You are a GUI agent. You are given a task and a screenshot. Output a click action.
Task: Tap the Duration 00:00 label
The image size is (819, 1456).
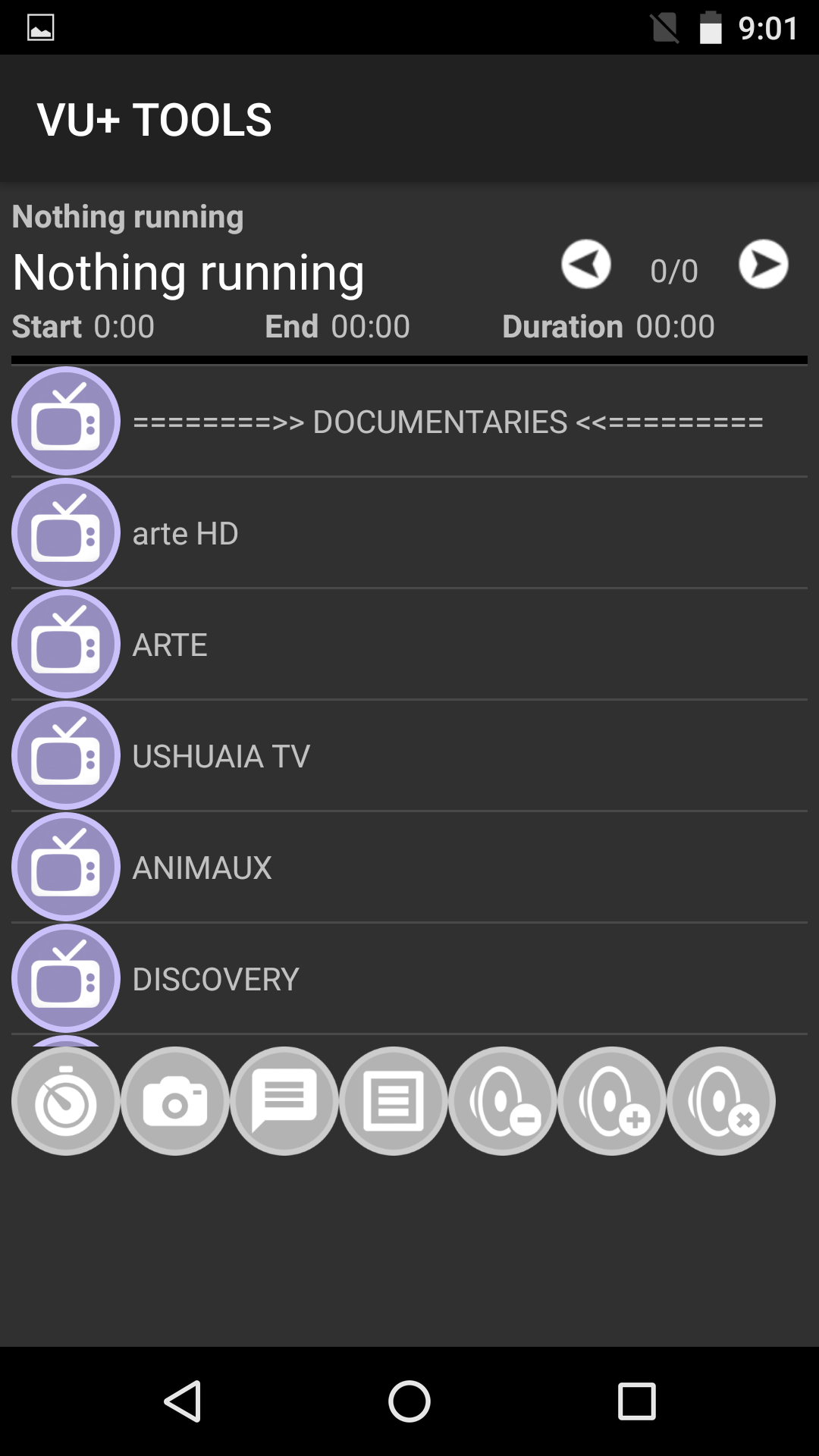coord(608,326)
